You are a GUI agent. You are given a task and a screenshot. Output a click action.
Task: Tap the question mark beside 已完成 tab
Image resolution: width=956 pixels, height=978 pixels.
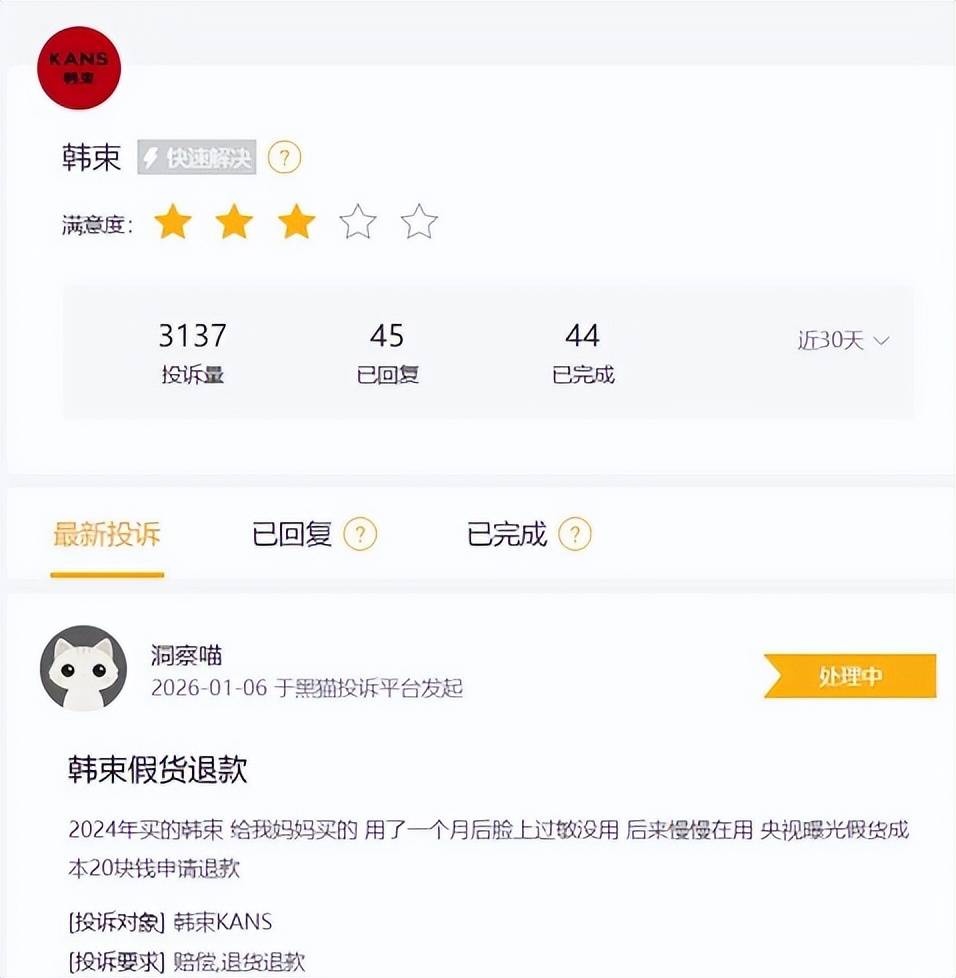click(x=575, y=534)
